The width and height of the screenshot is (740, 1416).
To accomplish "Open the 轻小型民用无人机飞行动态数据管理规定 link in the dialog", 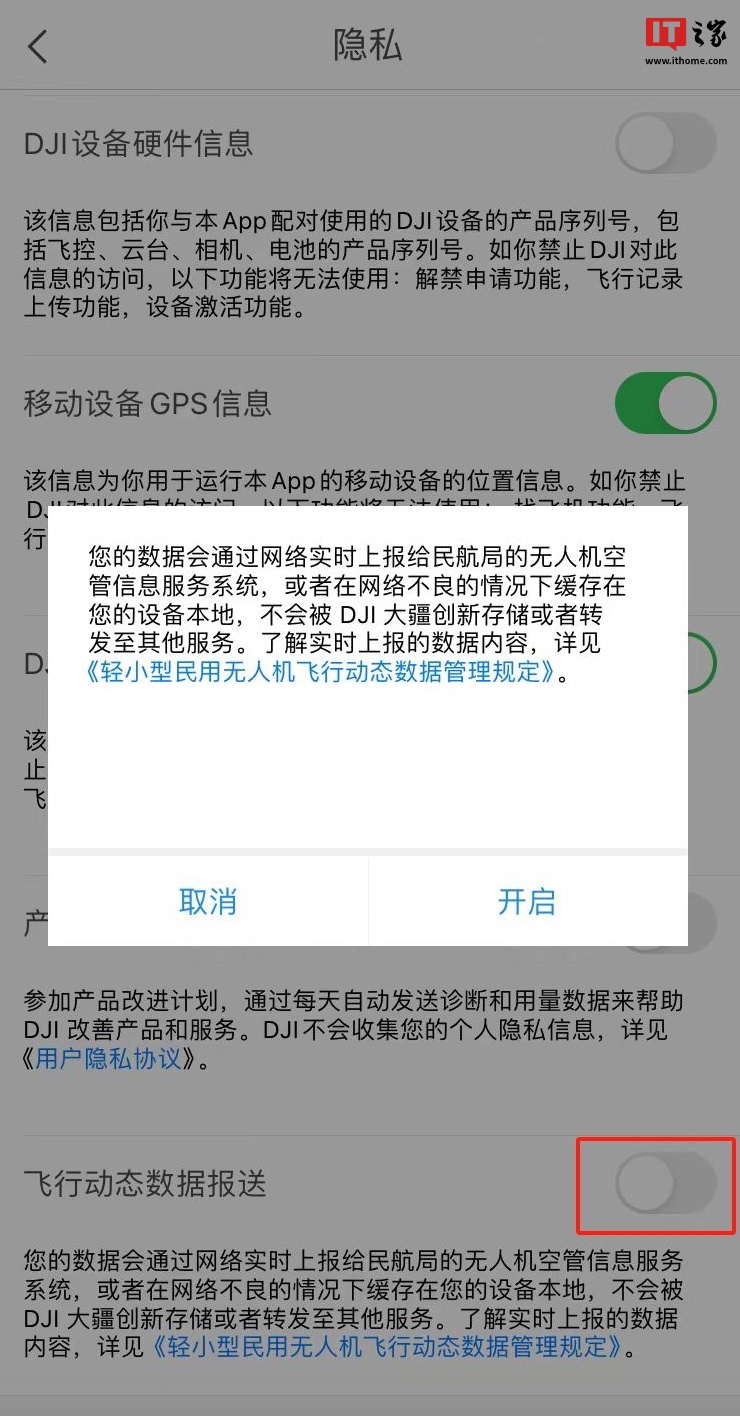I will 321,671.
